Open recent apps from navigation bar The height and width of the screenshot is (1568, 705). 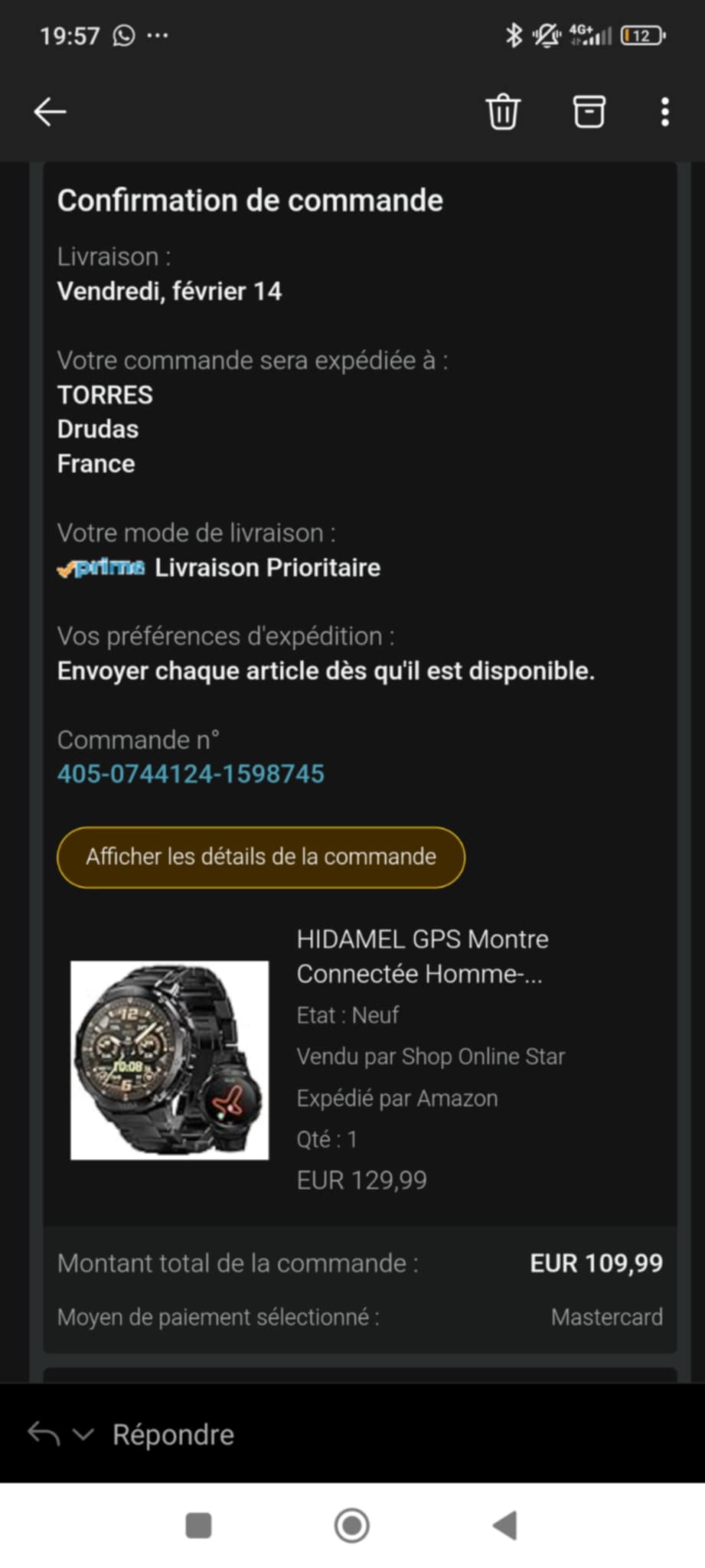[198, 1525]
